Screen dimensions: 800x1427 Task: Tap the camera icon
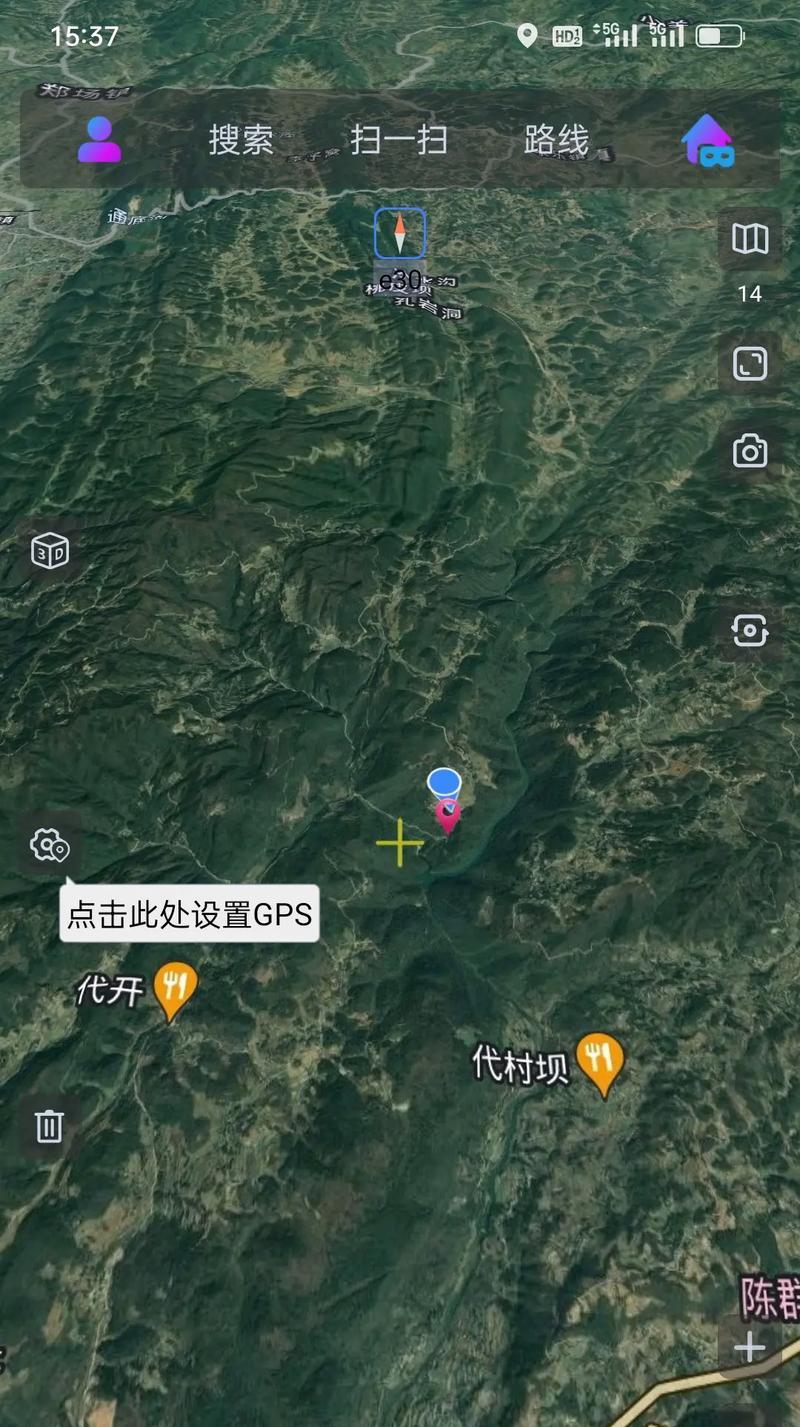tap(750, 452)
